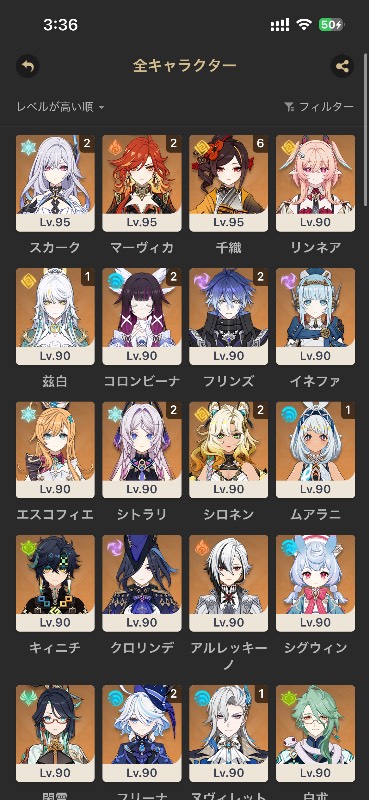
Task: Open the フィルター filter options
Action: coord(318,107)
